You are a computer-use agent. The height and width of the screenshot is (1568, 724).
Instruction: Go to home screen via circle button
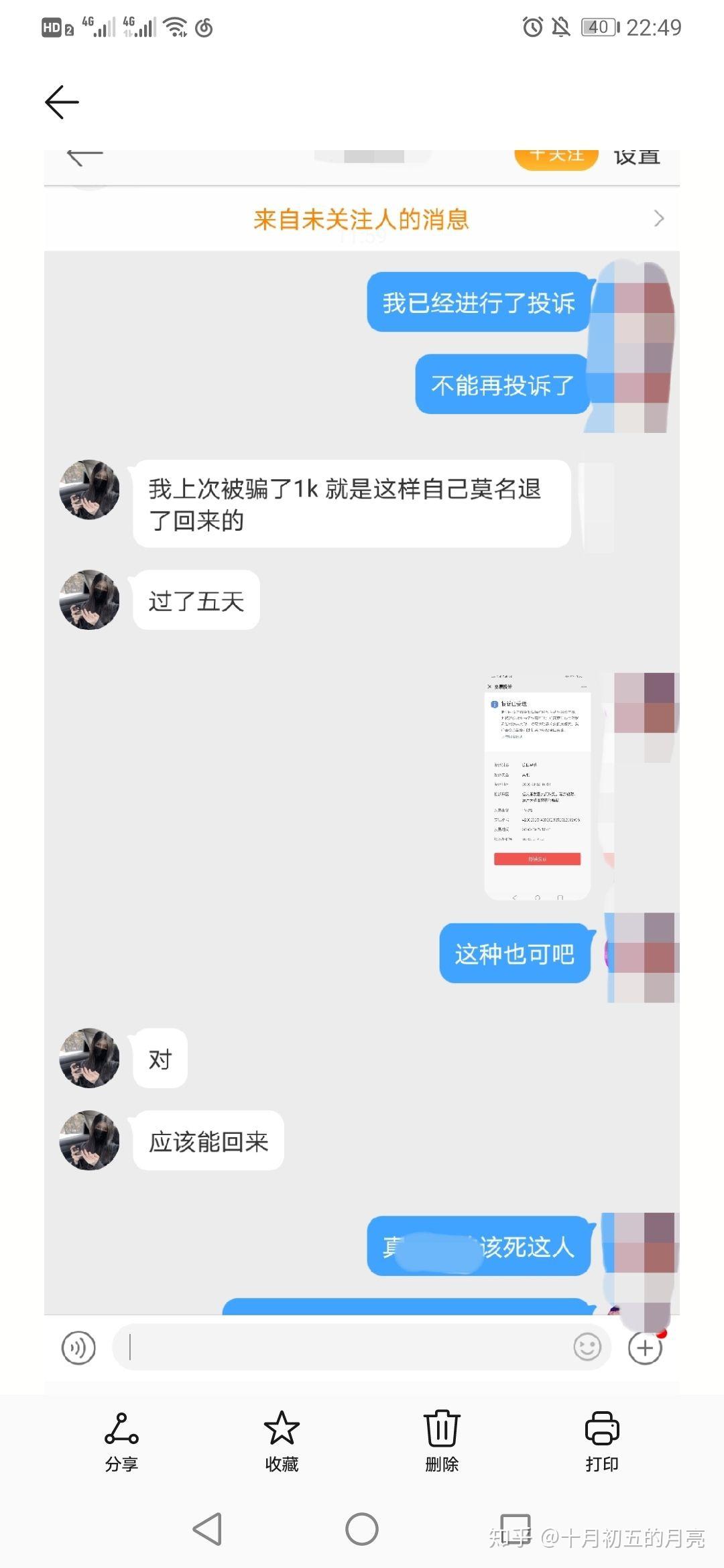pyautogui.click(x=362, y=1529)
